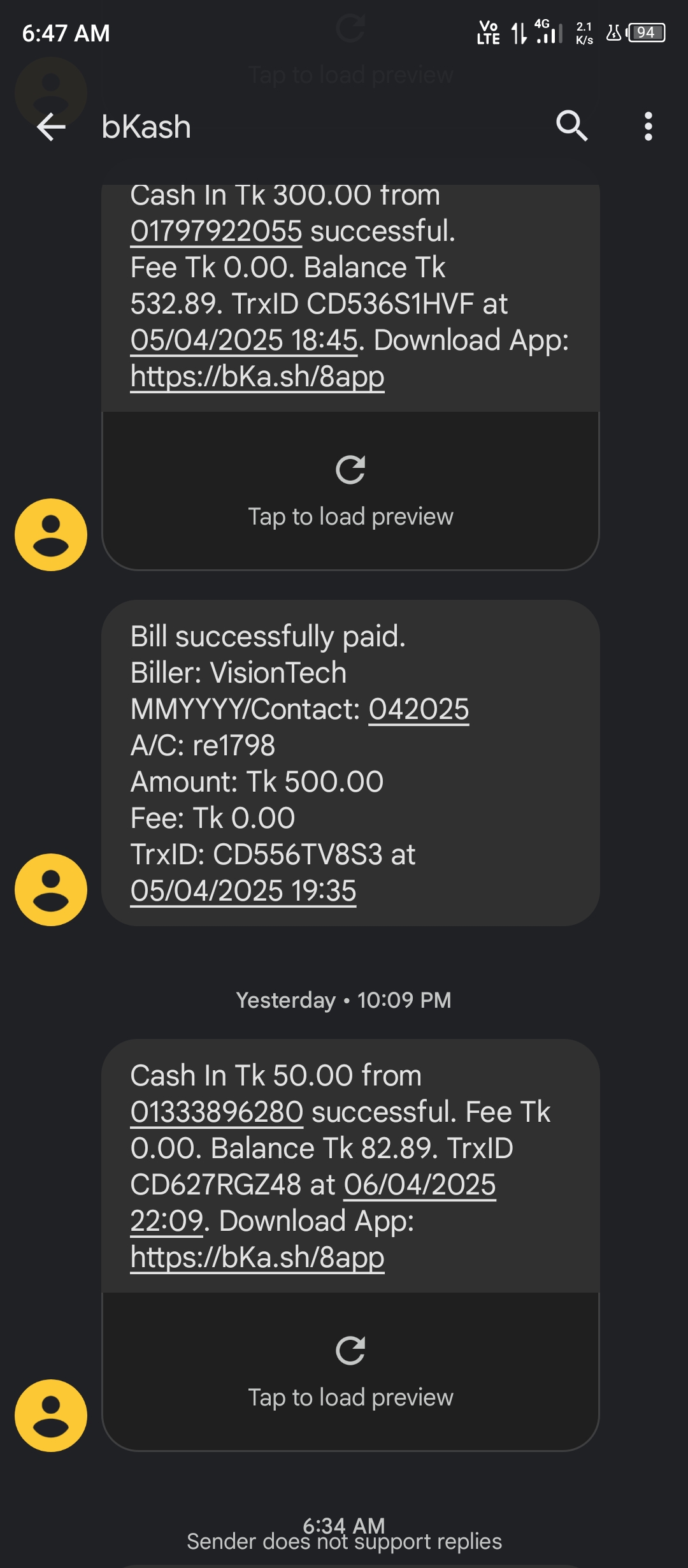This screenshot has width=688, height=1568.
Task: Open contact avatar beside the VisionTech bill message
Action: pyautogui.click(x=51, y=890)
